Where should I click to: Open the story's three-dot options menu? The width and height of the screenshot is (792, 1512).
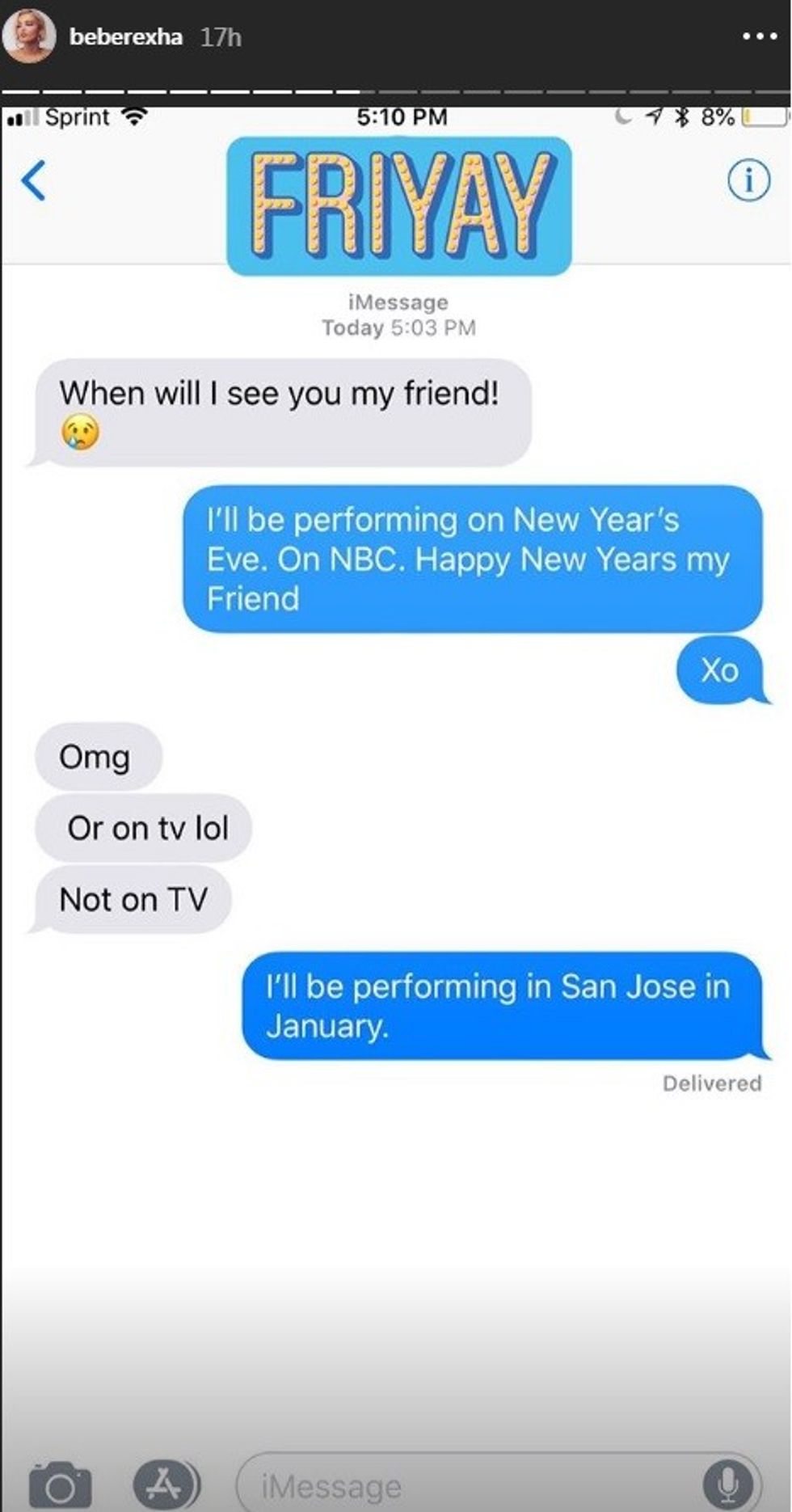click(x=759, y=37)
